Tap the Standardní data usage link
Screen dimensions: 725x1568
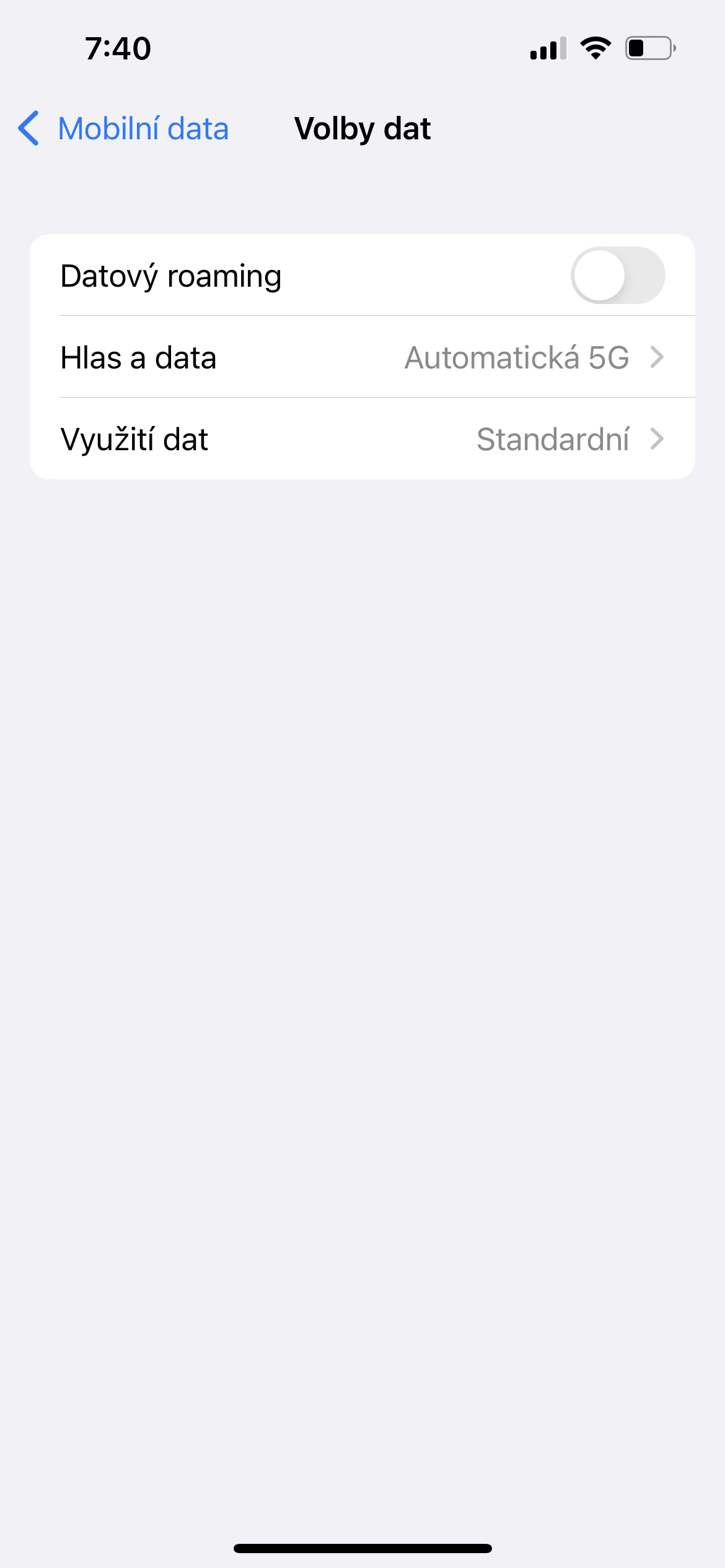tap(554, 439)
